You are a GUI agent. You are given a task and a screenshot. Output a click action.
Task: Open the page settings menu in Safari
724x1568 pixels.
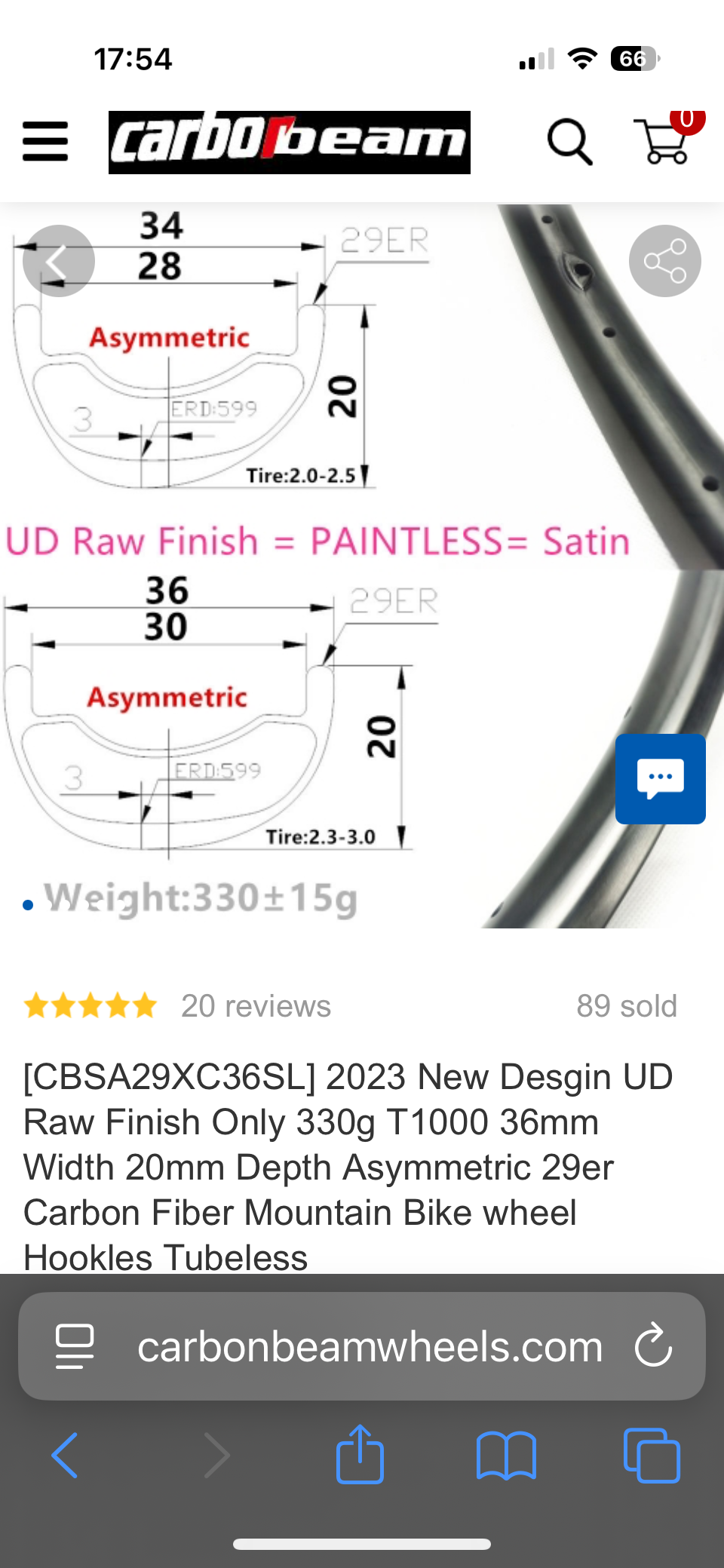point(75,1346)
